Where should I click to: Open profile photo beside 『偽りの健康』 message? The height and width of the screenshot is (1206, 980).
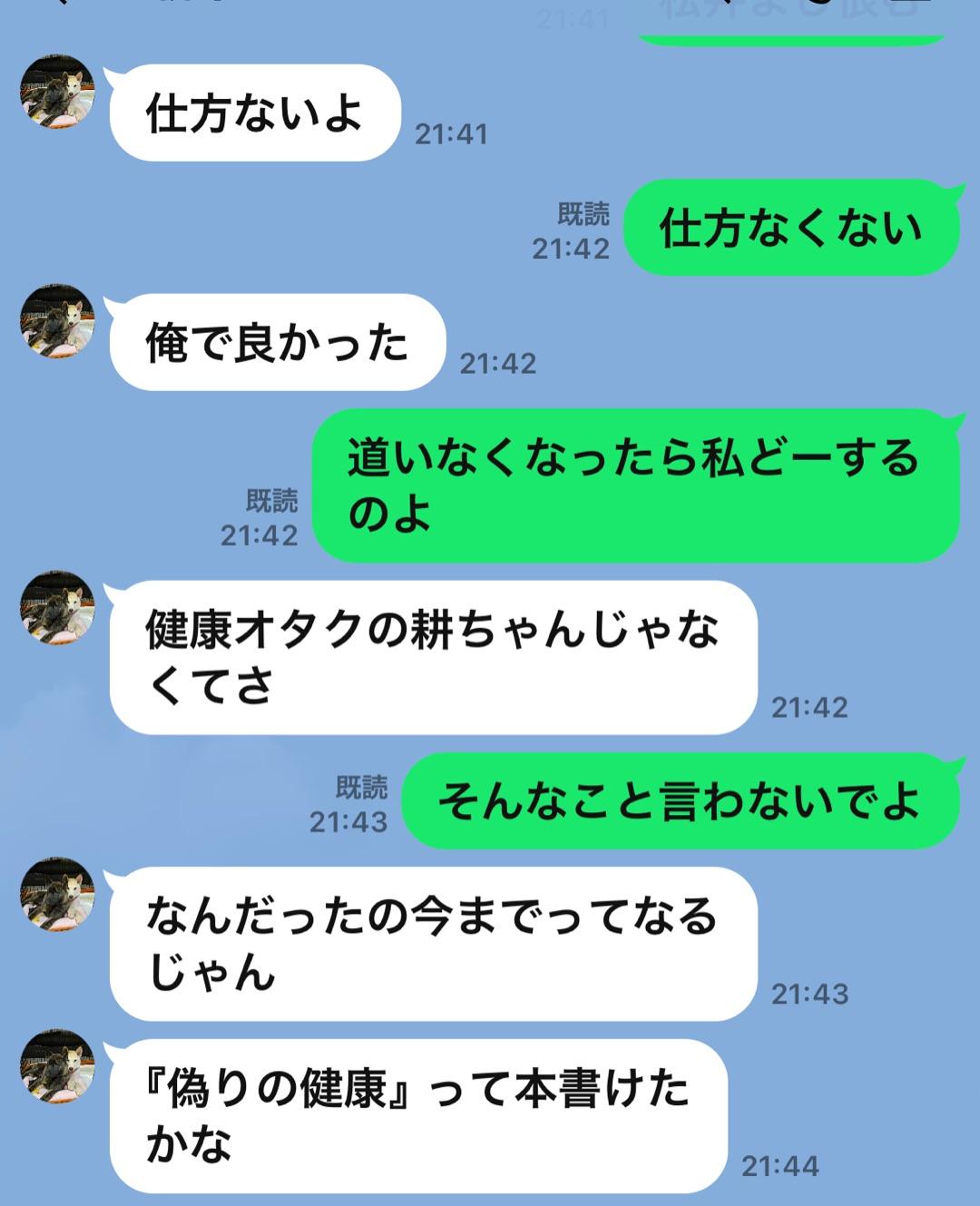pyautogui.click(x=58, y=1065)
